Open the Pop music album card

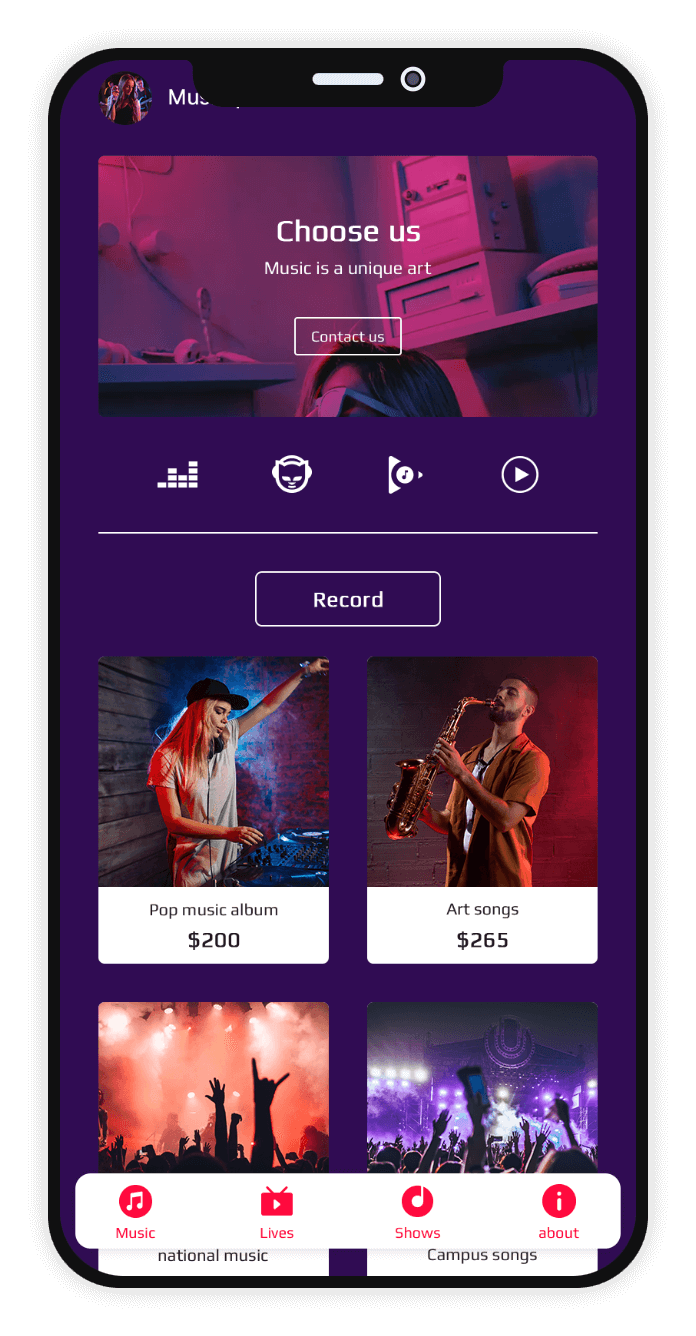point(213,809)
